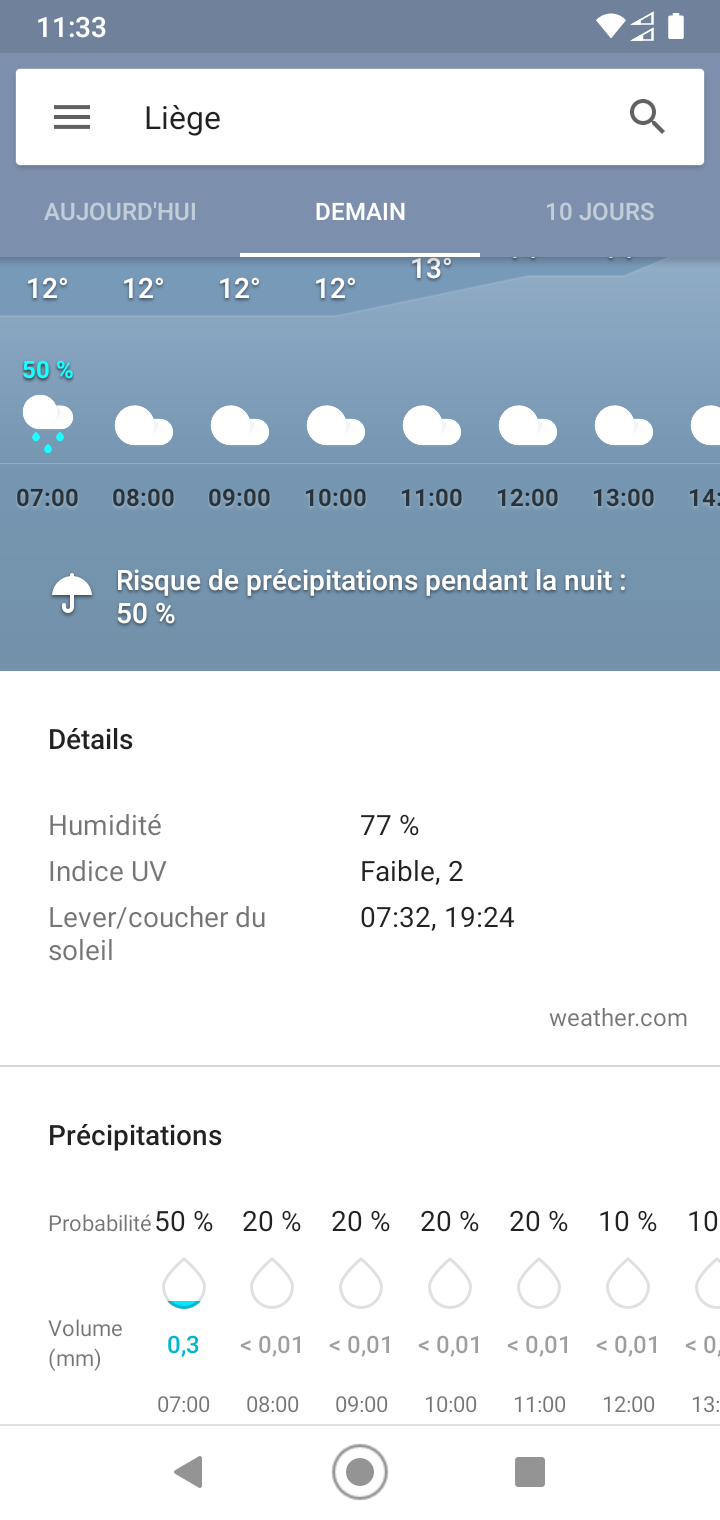Open the weather.com source link
The height and width of the screenshot is (1520, 720).
tap(618, 1018)
